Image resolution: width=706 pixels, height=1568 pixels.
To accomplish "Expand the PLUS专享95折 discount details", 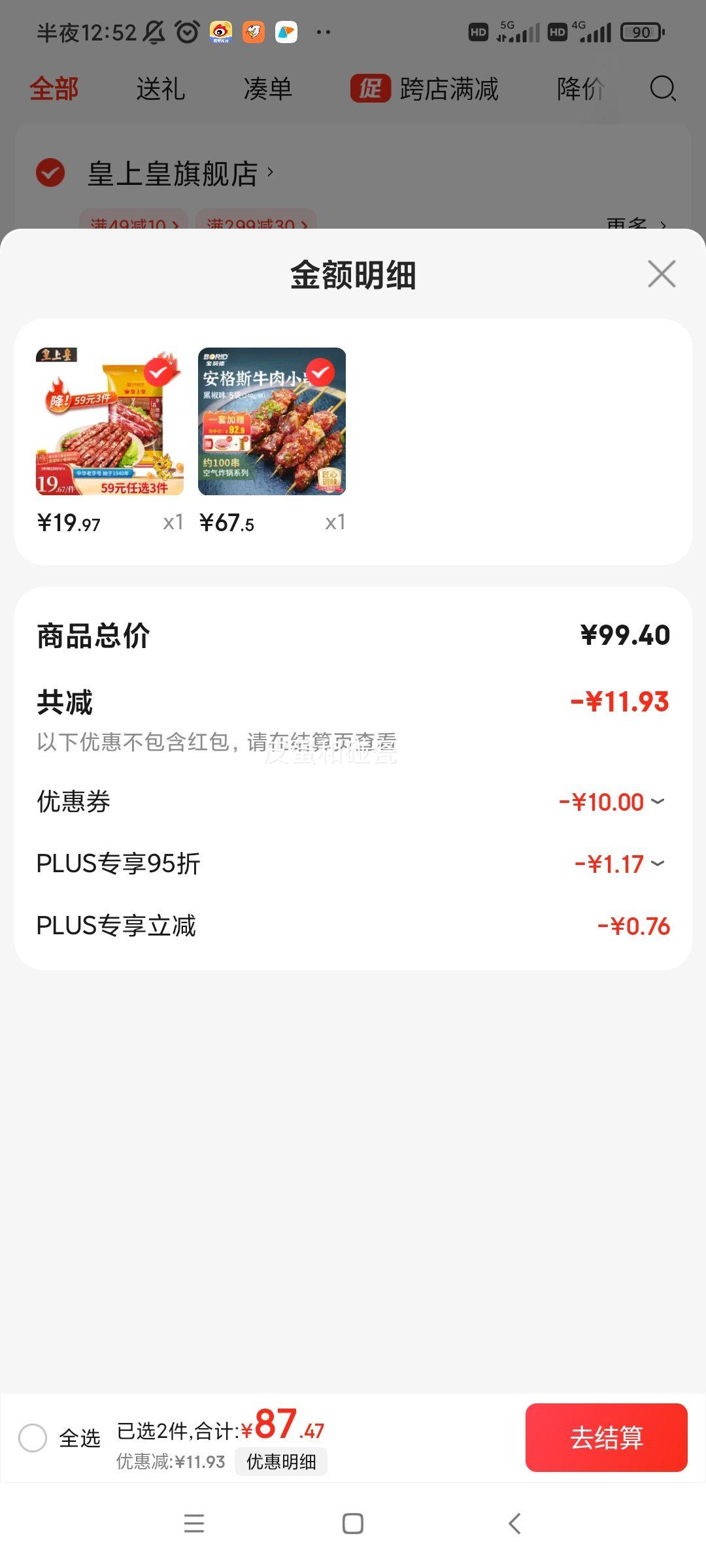I will pyautogui.click(x=658, y=864).
